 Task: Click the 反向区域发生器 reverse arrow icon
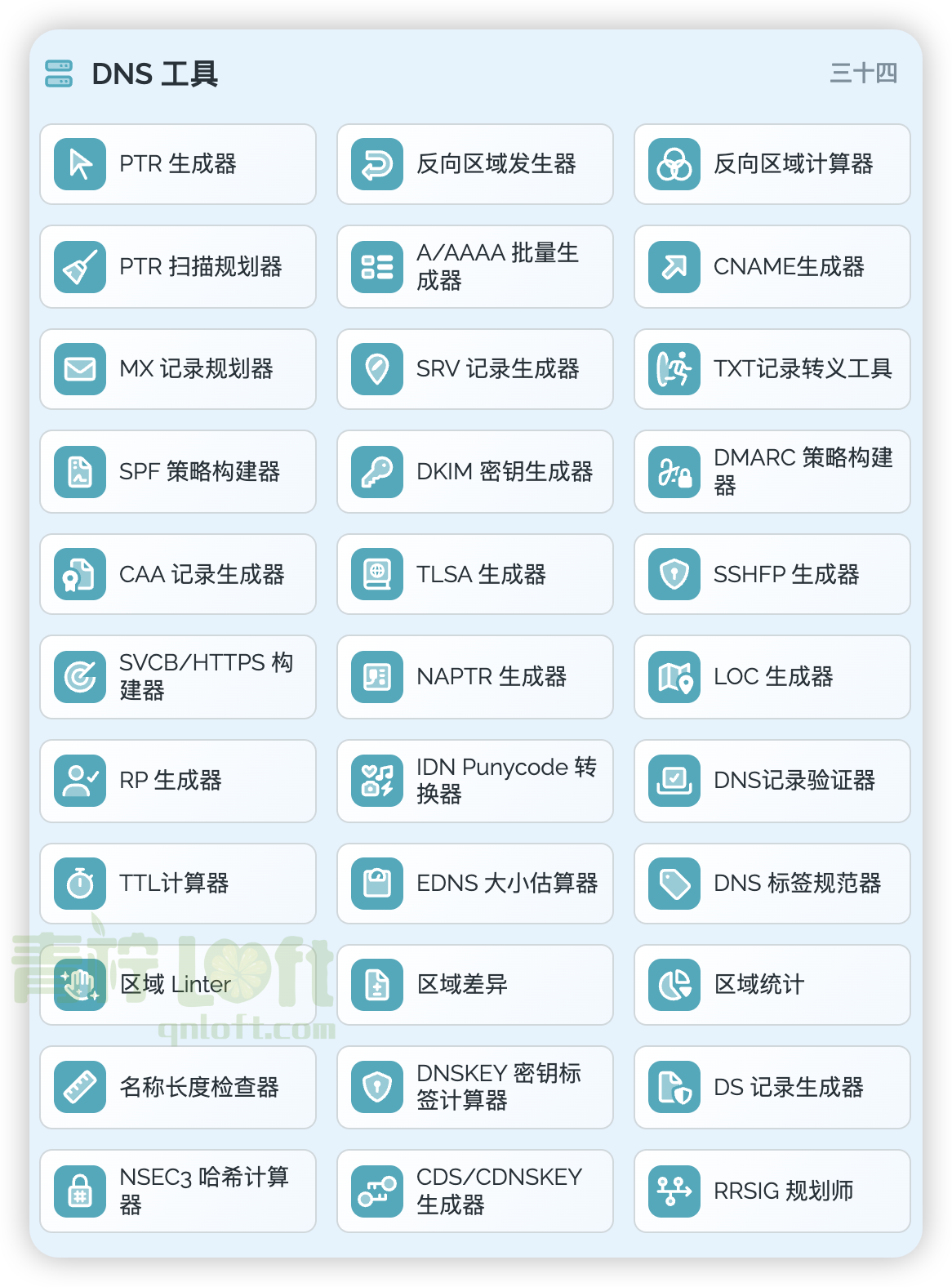click(376, 163)
